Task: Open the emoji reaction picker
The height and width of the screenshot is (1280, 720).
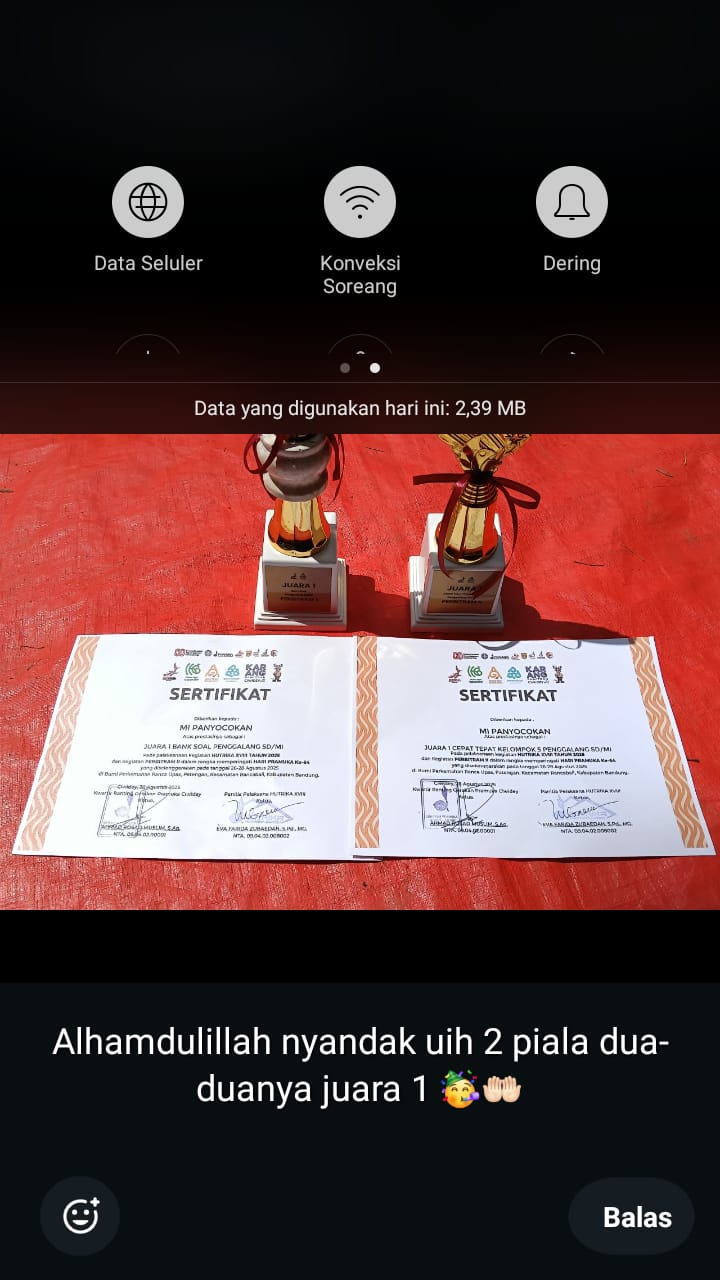Action: [80, 1216]
